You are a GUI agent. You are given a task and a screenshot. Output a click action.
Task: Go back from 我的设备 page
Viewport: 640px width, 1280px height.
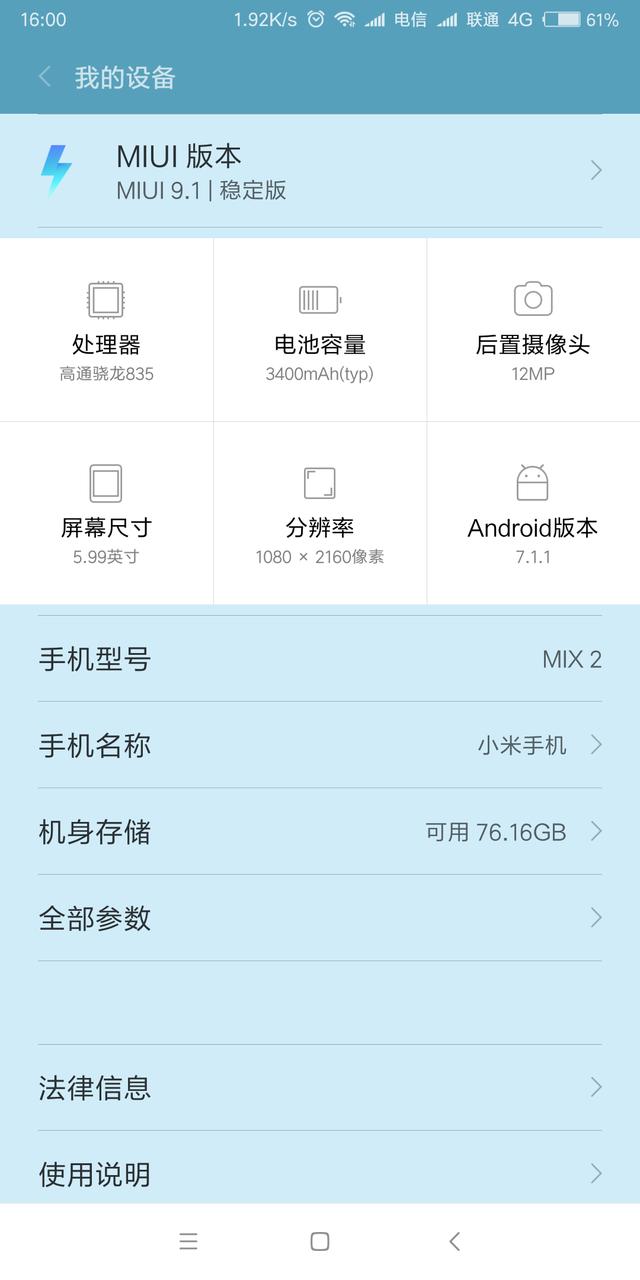(x=45, y=77)
